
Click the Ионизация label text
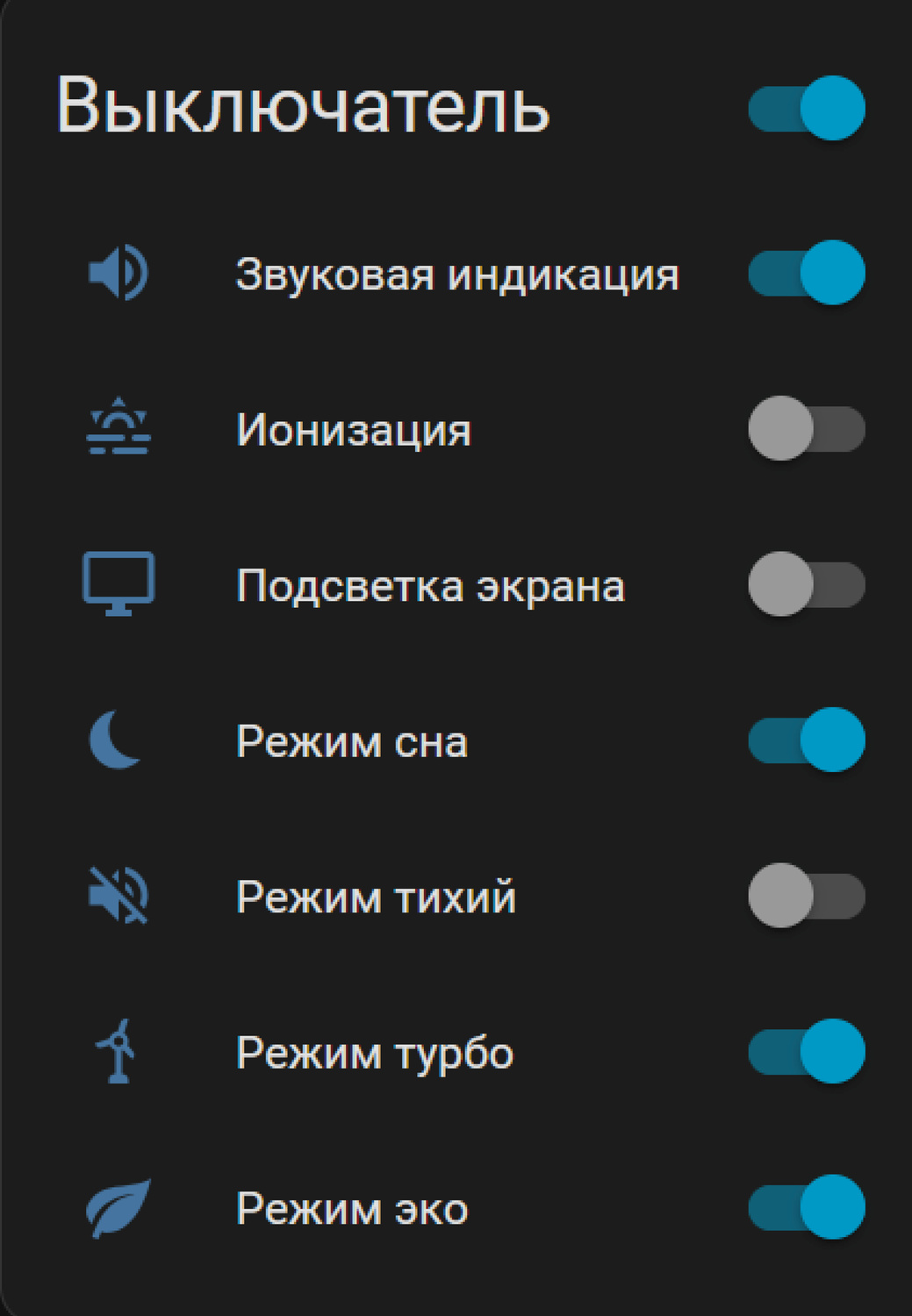tap(354, 429)
